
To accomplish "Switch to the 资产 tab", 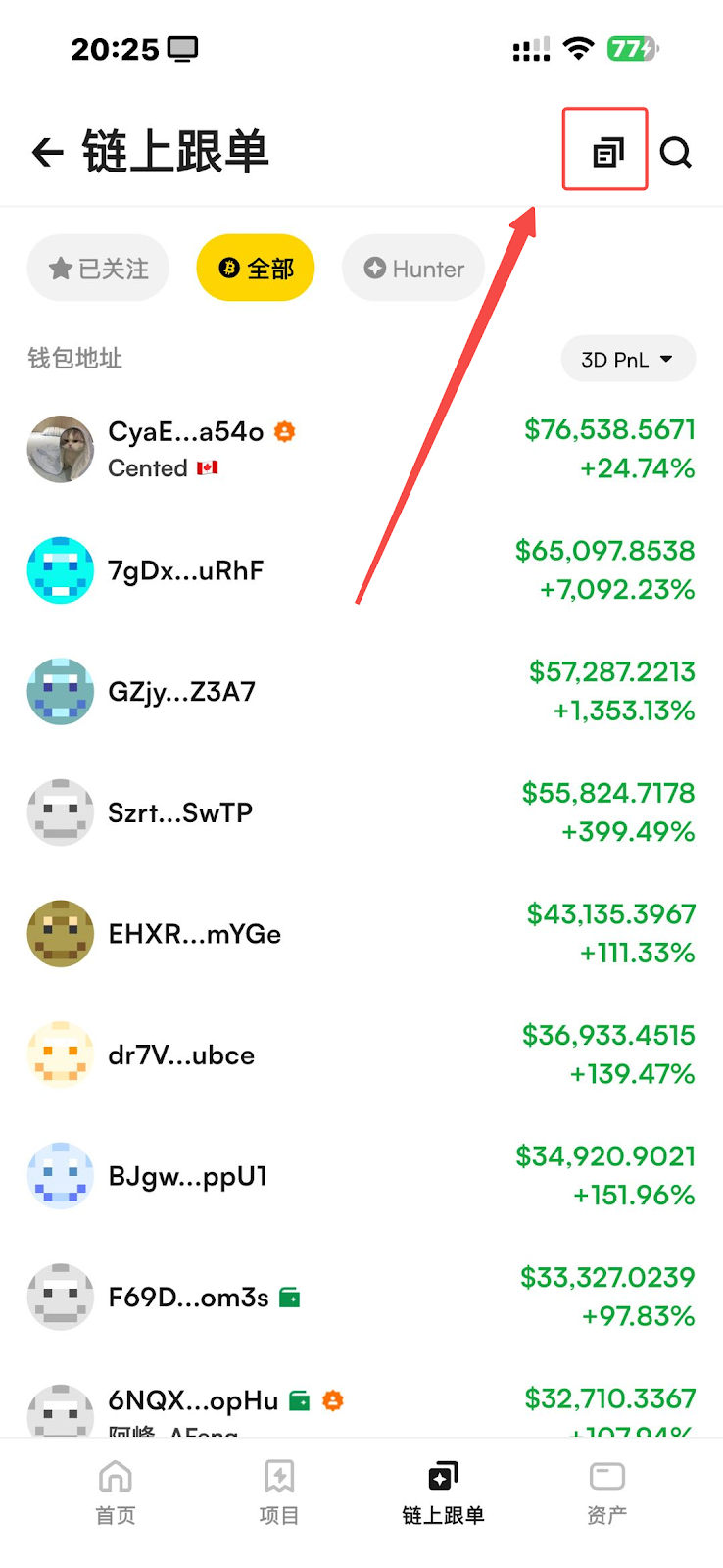I will (x=606, y=1492).
